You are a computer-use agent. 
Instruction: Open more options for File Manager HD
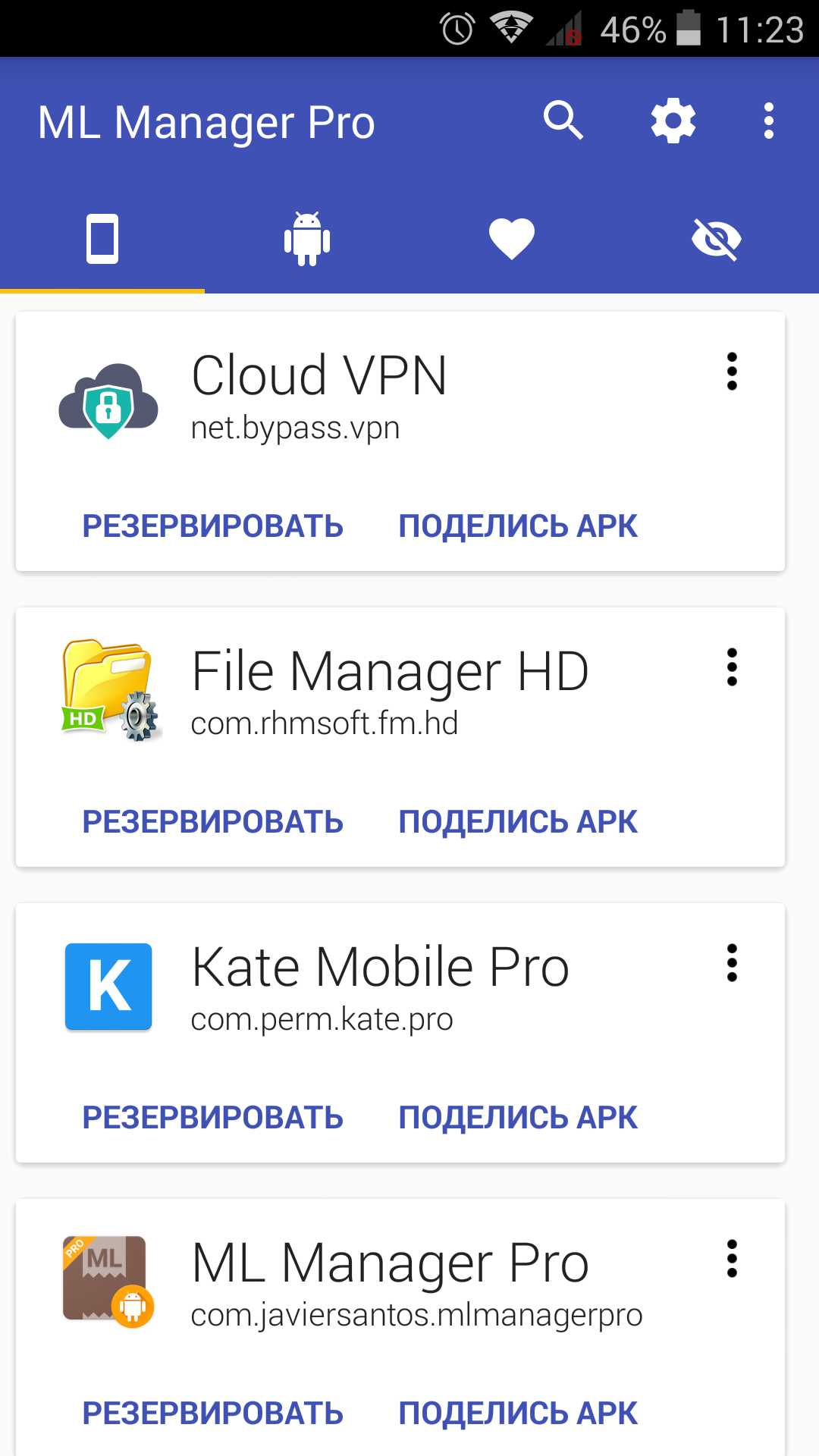pyautogui.click(x=732, y=667)
